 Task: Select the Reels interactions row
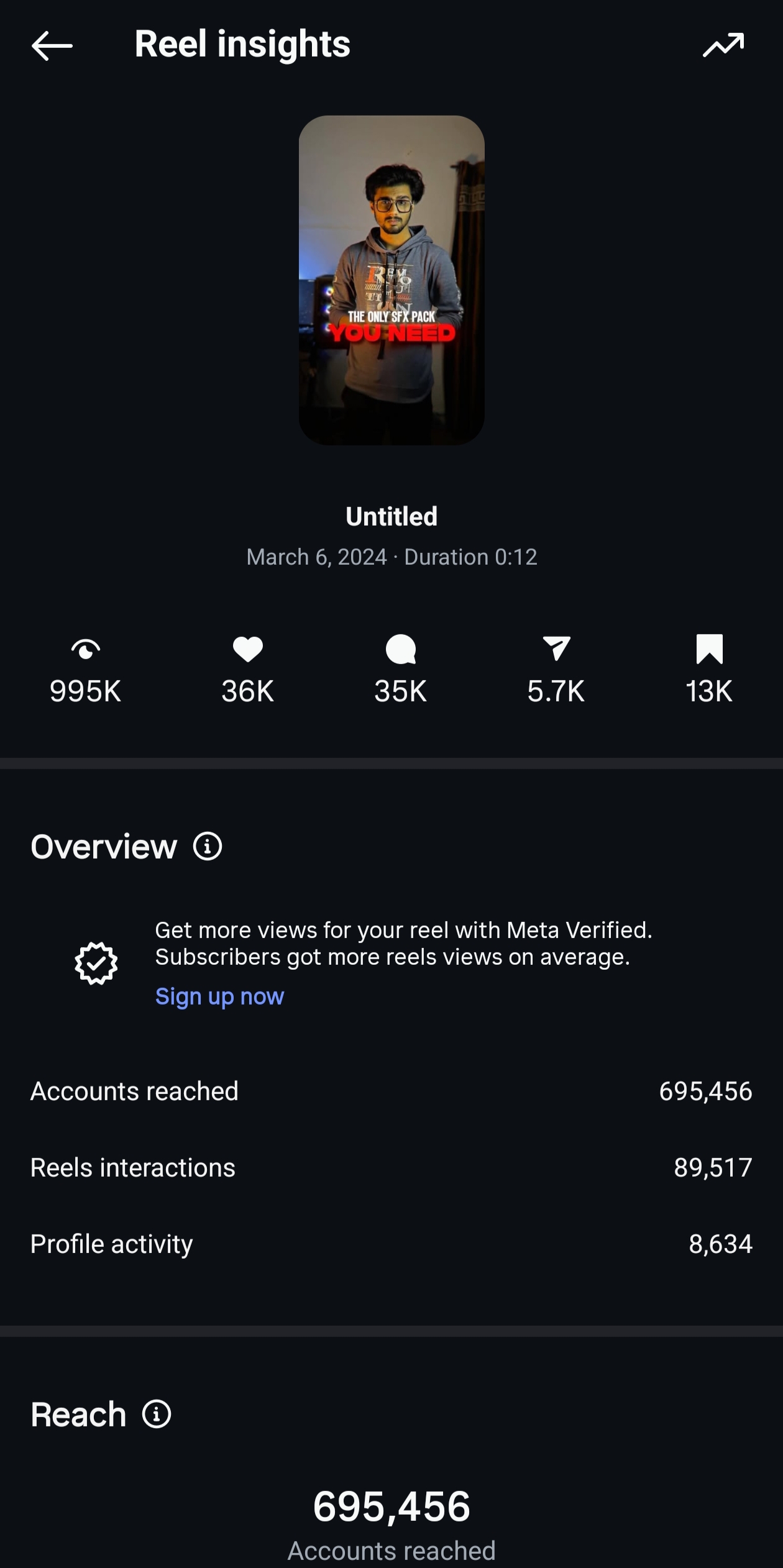coord(391,1168)
